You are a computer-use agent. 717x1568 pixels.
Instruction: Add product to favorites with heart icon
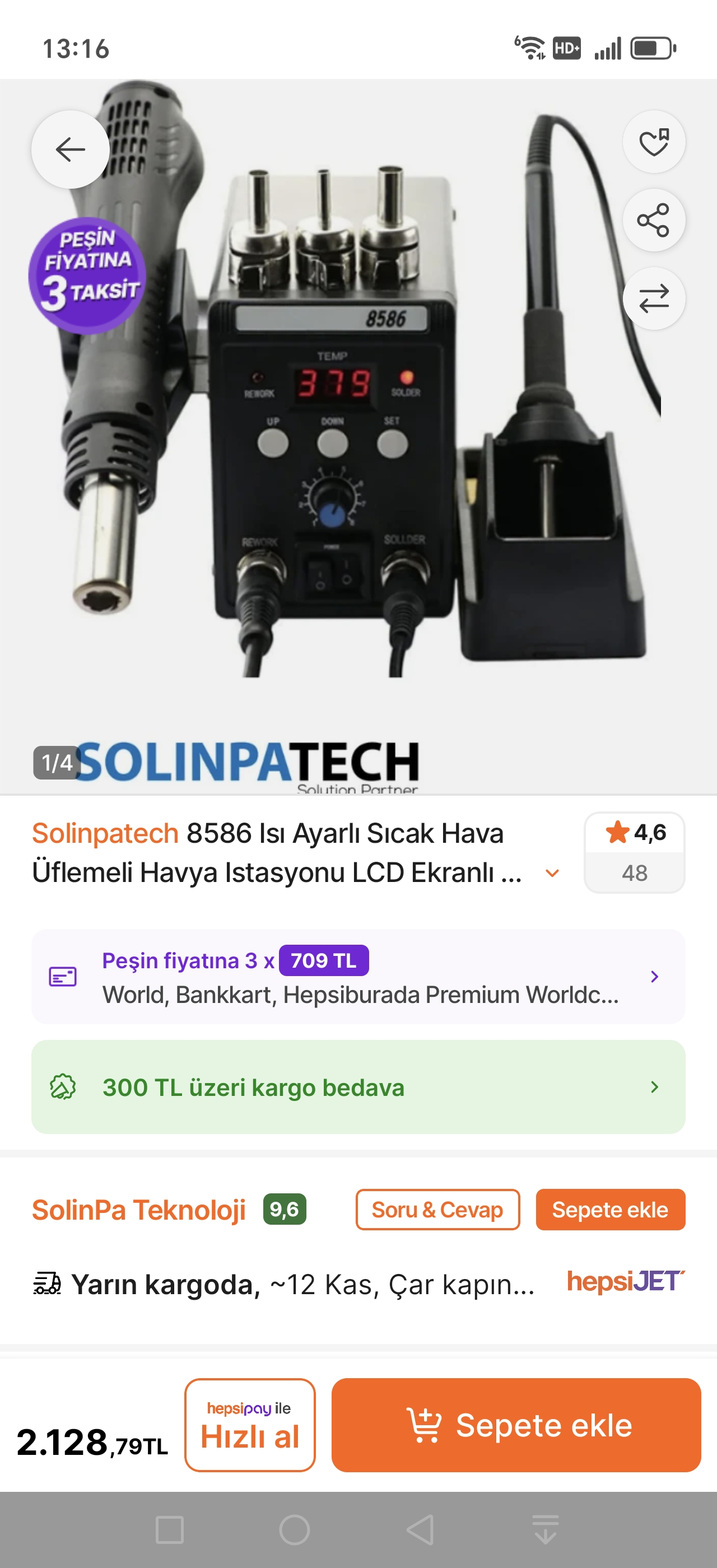coord(654,141)
